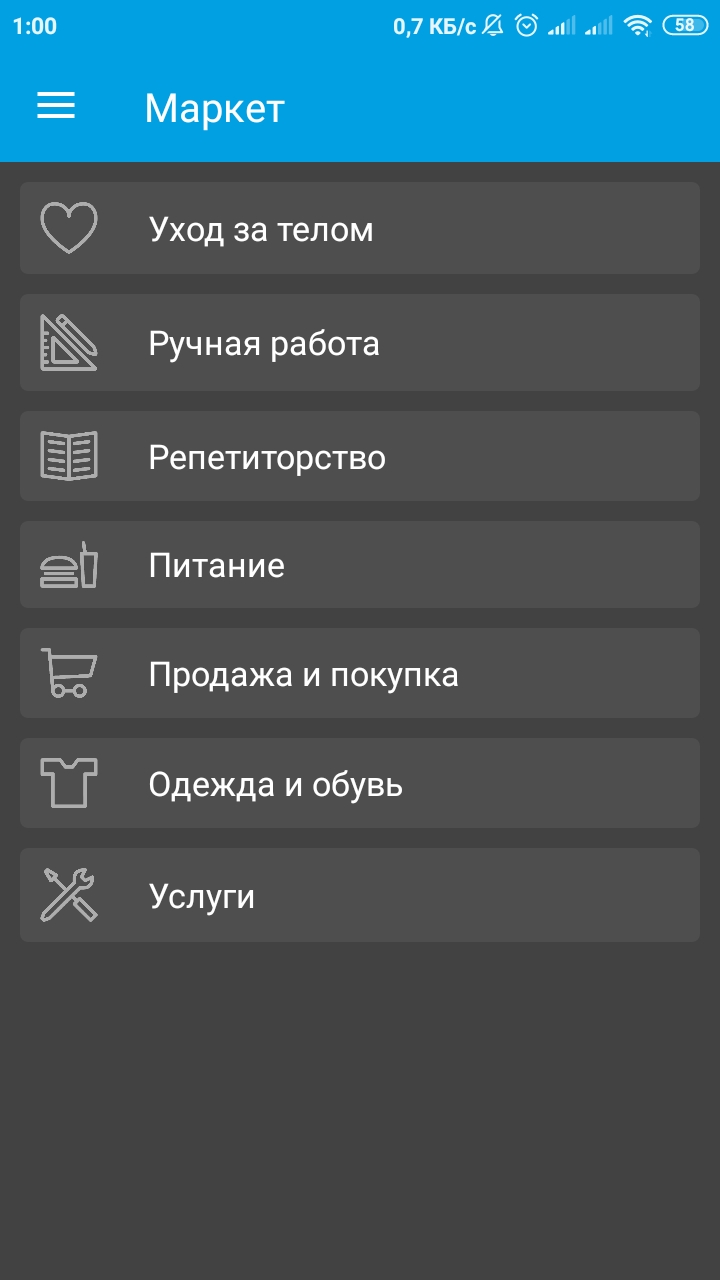Open the Репетиторство category
720x1280 pixels.
[360, 456]
